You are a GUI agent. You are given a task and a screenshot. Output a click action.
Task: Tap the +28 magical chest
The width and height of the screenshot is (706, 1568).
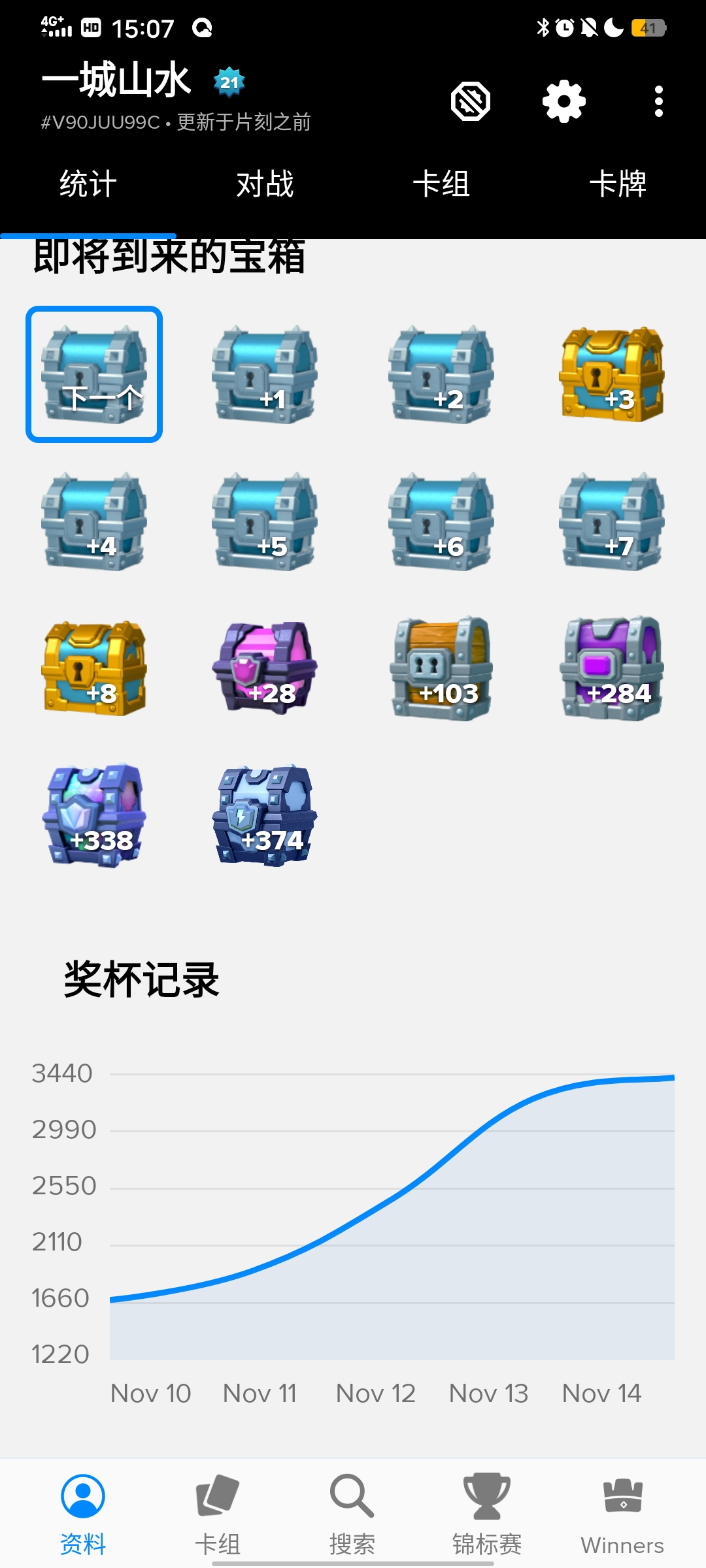coord(265,668)
